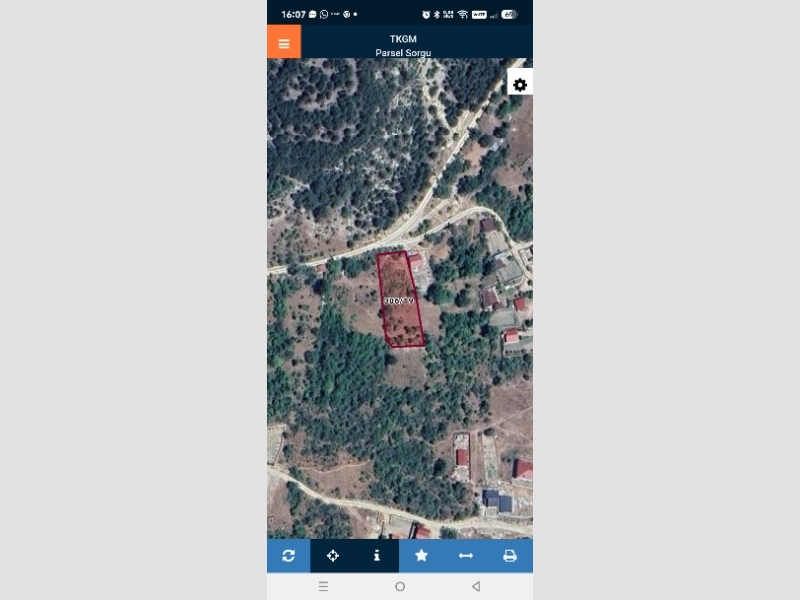Add parcel to favorites with star
This screenshot has width=800, height=600.
[x=421, y=556]
